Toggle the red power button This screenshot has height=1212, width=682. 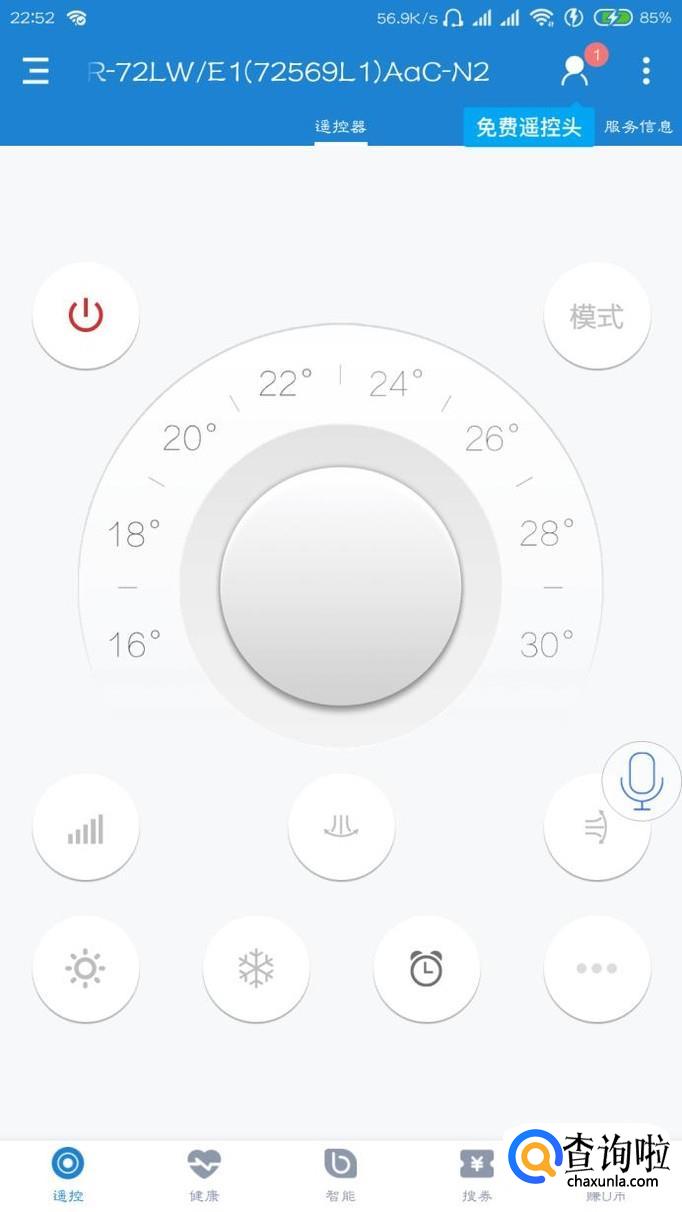point(86,316)
